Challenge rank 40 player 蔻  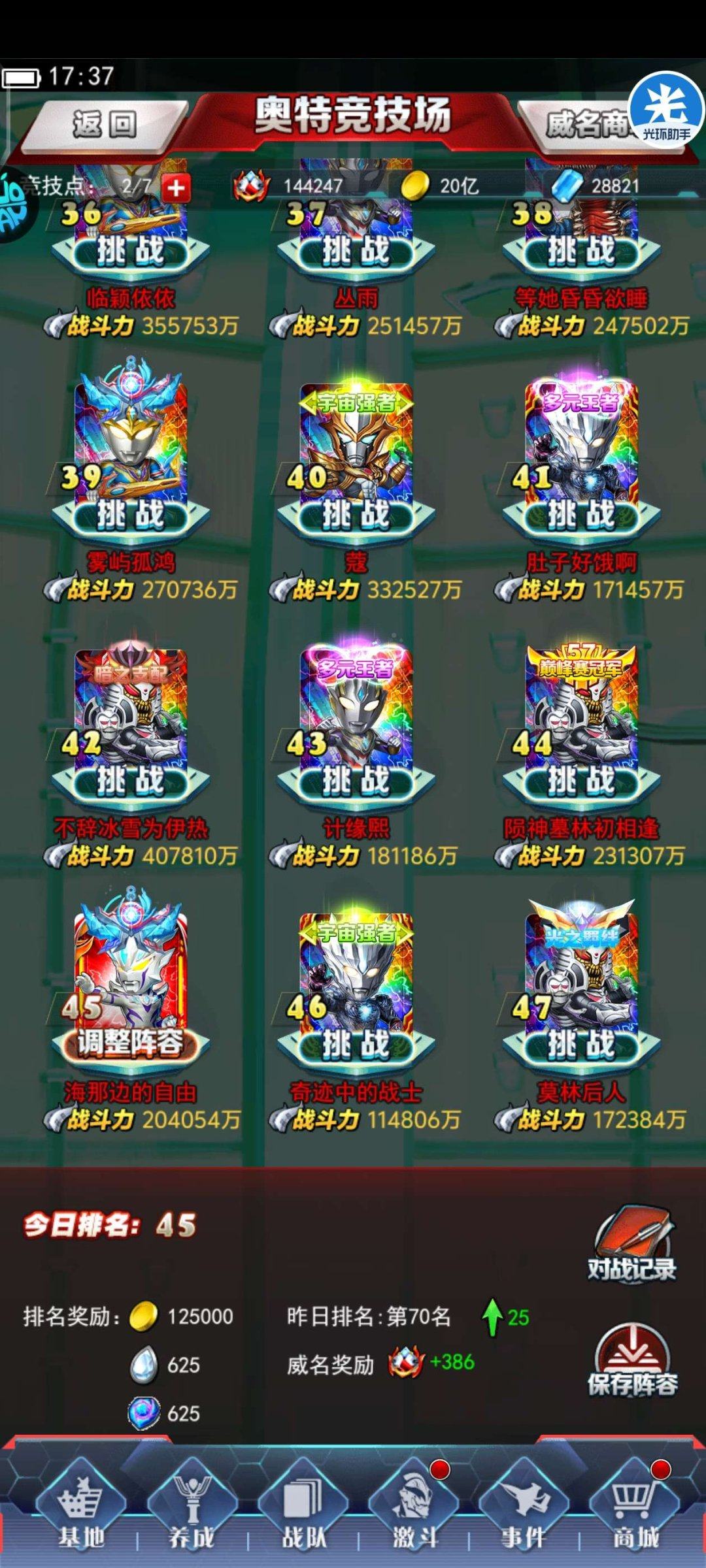click(x=356, y=516)
